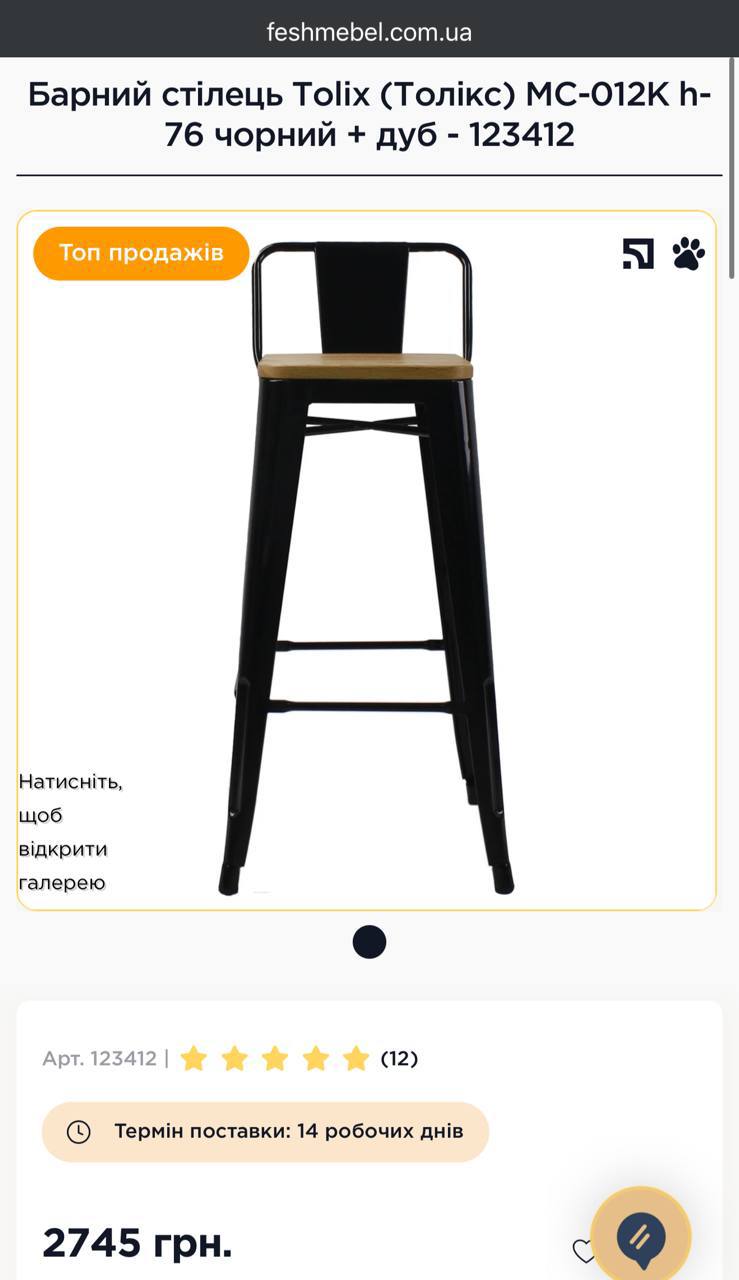Add the stool to favorites with heart icon
Screen dimensions: 739x1280
pos(583,1250)
